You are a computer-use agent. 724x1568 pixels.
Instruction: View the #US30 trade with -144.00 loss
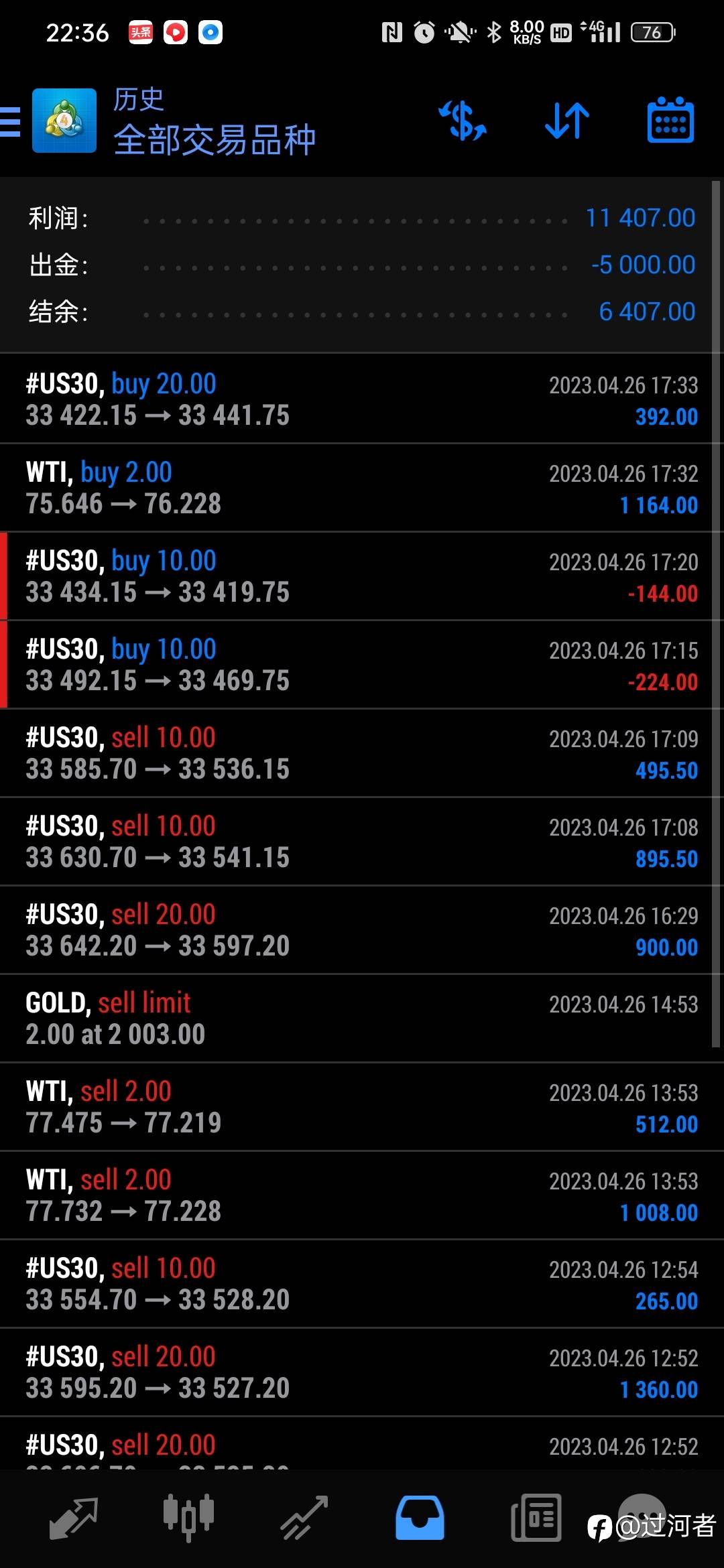pos(362,576)
